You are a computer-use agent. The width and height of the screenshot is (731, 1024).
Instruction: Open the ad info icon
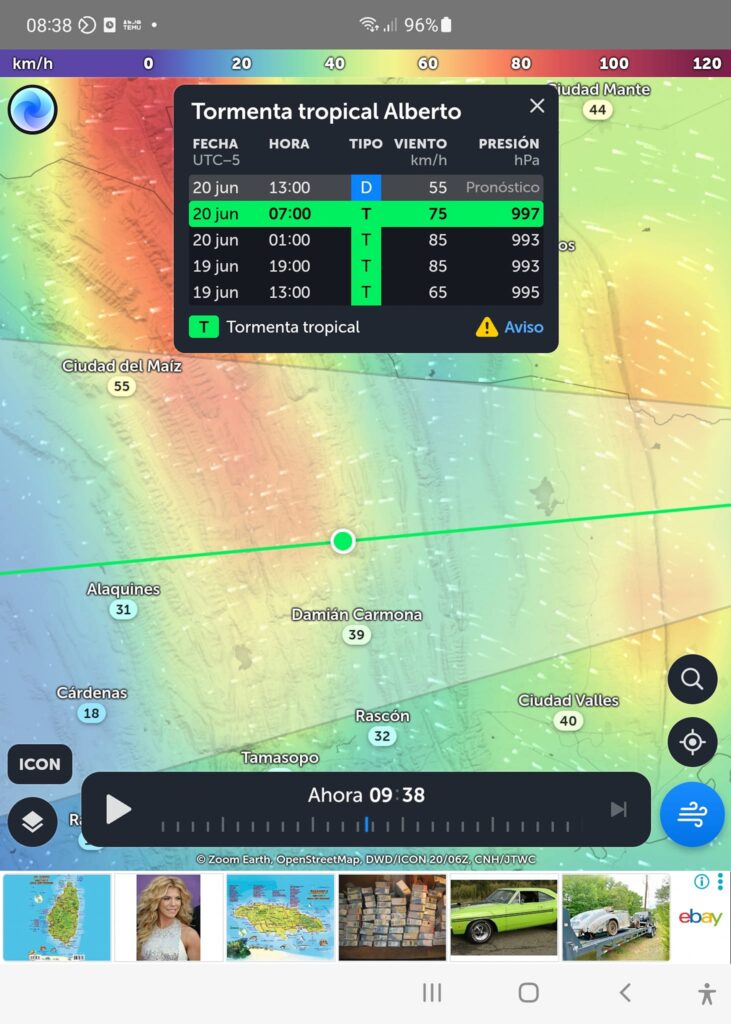point(702,881)
